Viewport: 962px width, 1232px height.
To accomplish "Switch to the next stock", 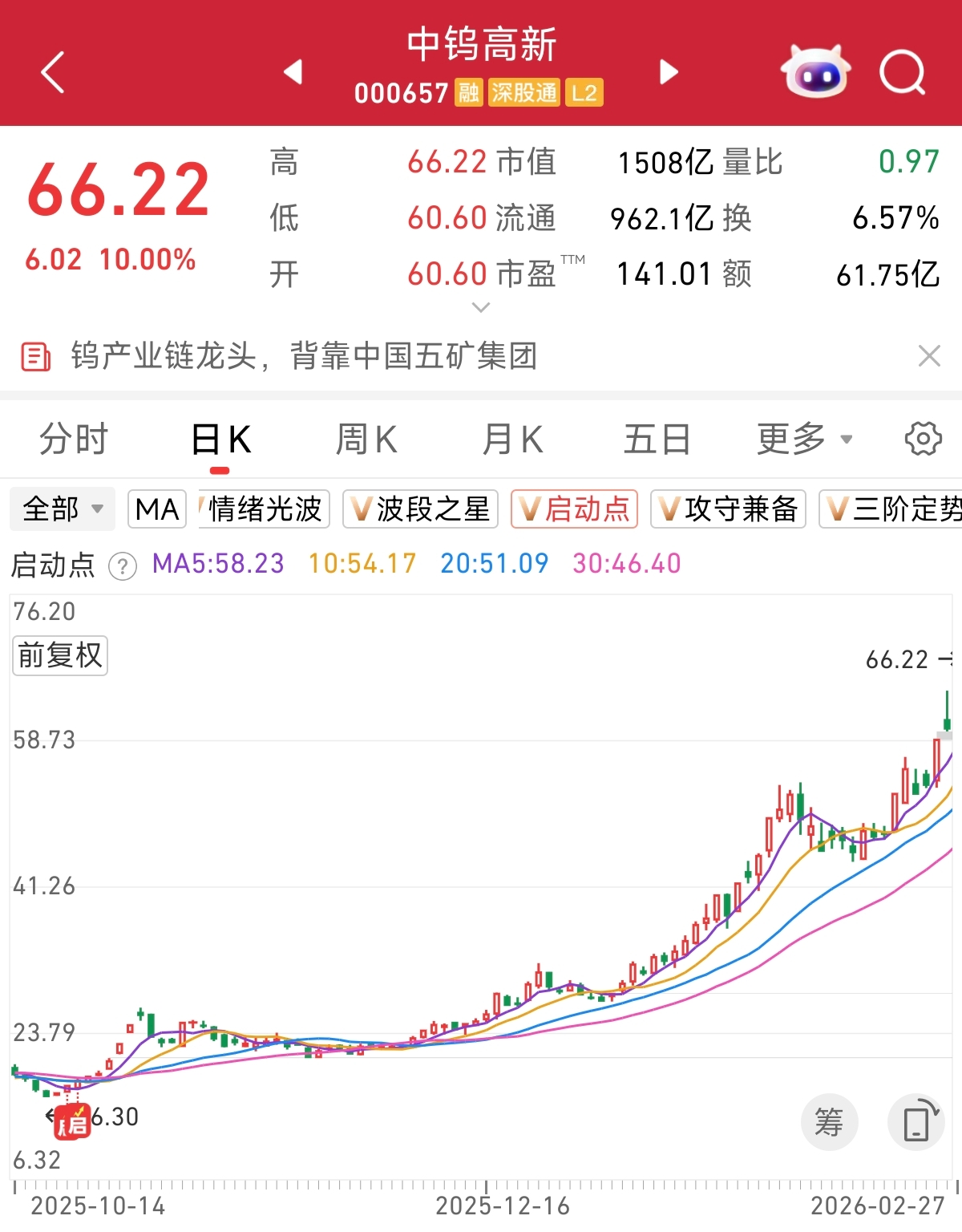I will (669, 72).
